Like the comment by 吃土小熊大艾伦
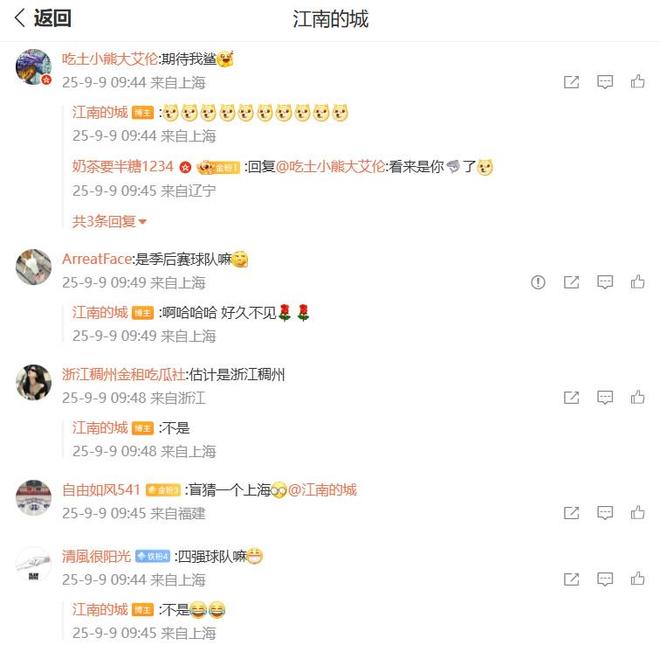The image size is (660, 652). (x=638, y=82)
